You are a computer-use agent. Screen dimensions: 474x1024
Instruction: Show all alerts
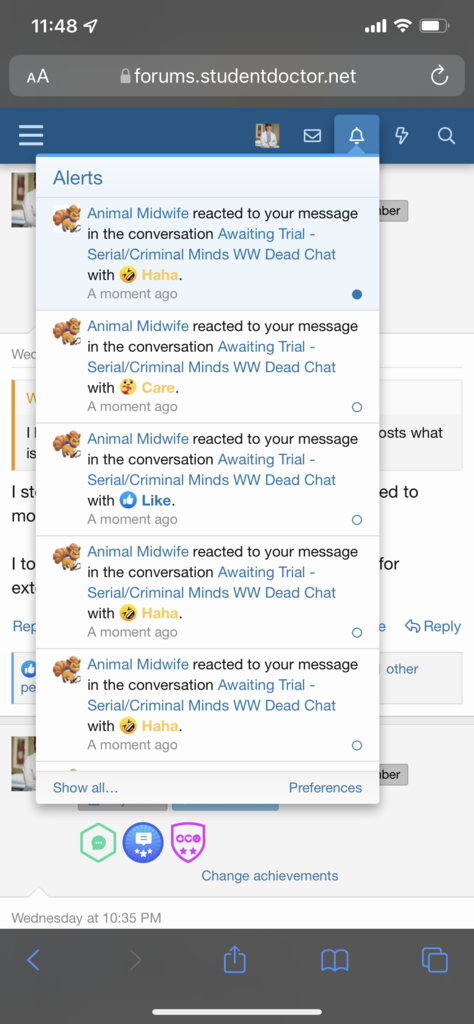coord(86,788)
